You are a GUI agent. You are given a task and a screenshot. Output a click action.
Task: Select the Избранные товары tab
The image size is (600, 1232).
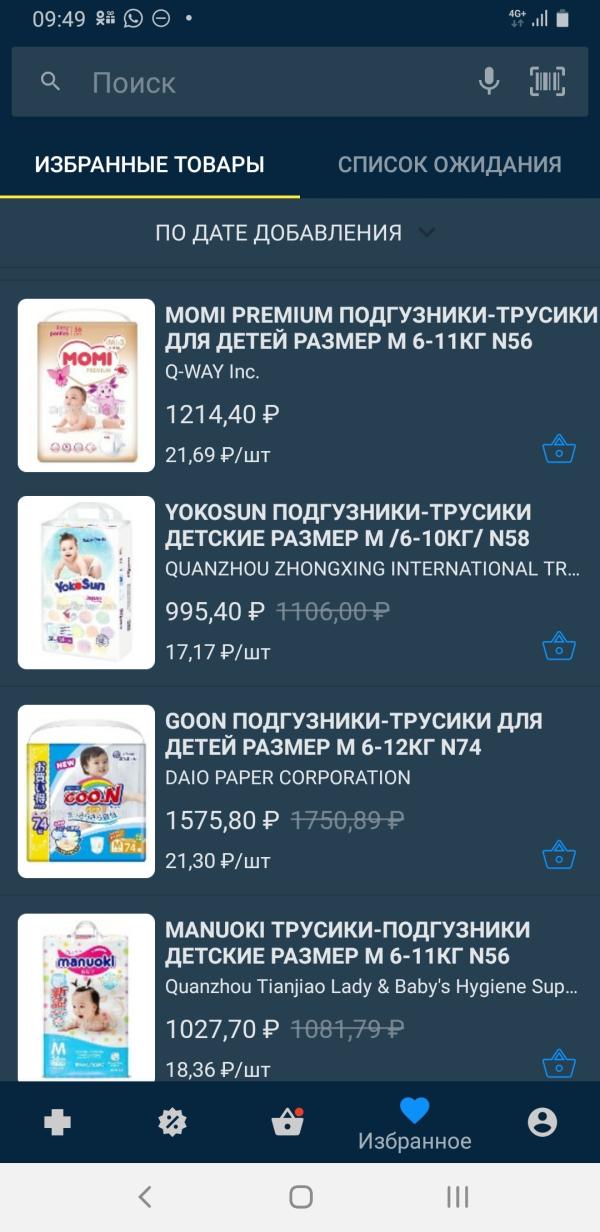click(x=150, y=164)
